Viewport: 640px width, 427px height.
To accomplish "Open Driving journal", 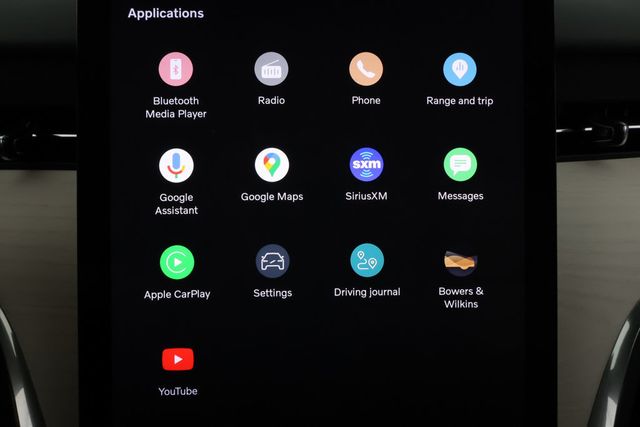I will (x=367, y=261).
